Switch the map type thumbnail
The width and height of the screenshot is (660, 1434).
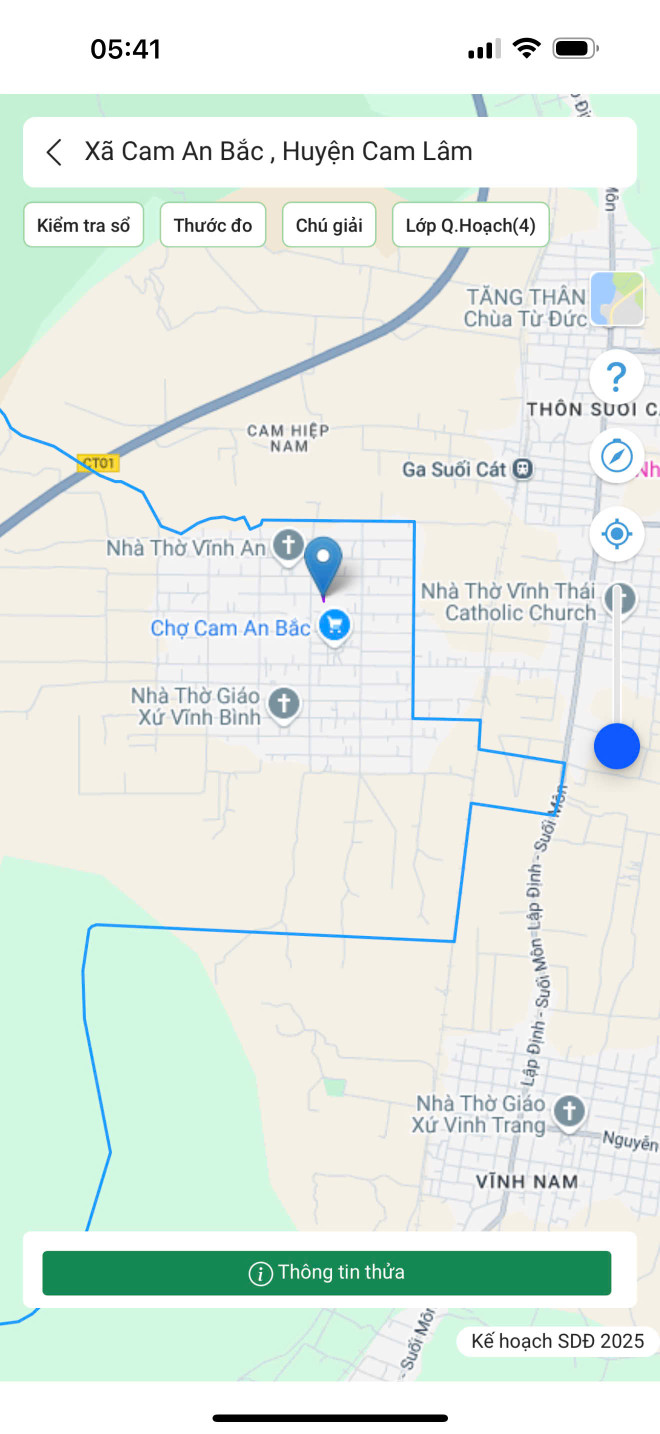click(x=617, y=298)
